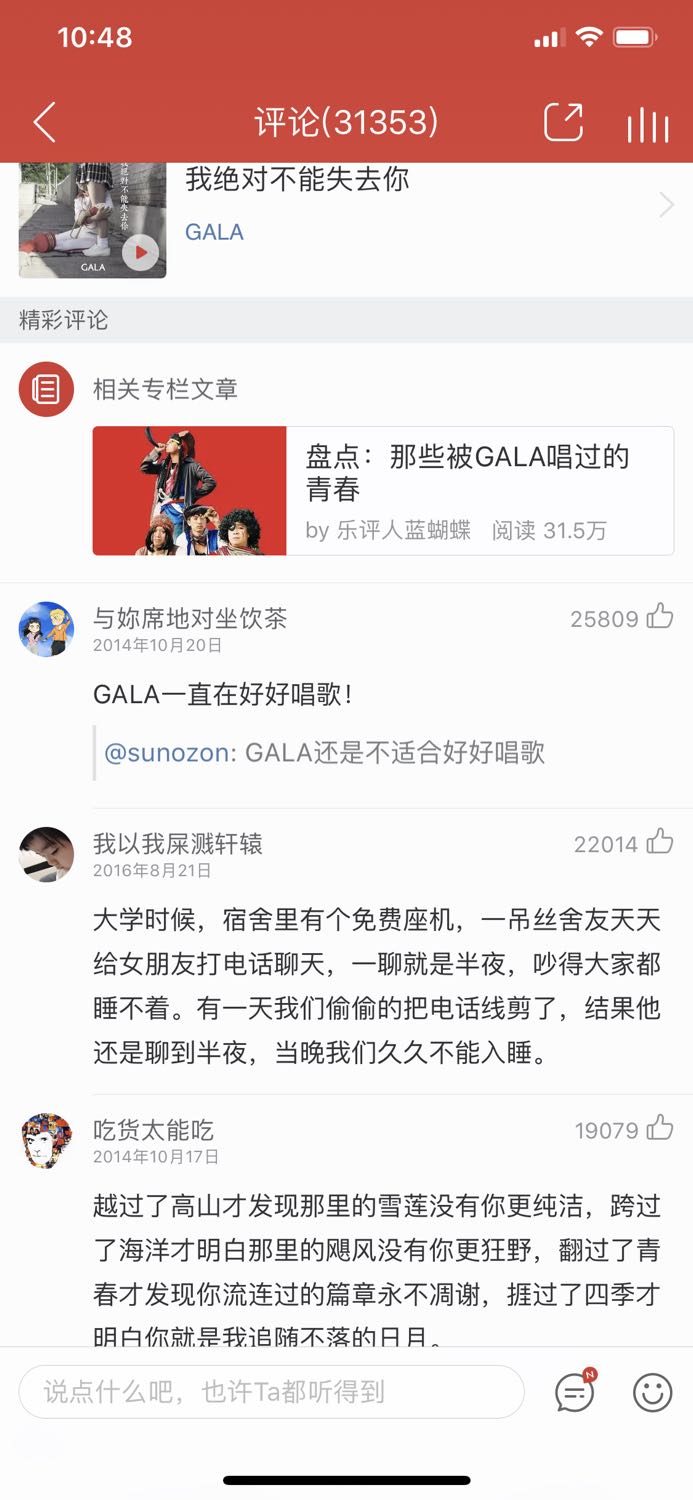Screen dimensions: 693x1500
Task: Open the comment messages icon with badge
Action: (575, 1391)
